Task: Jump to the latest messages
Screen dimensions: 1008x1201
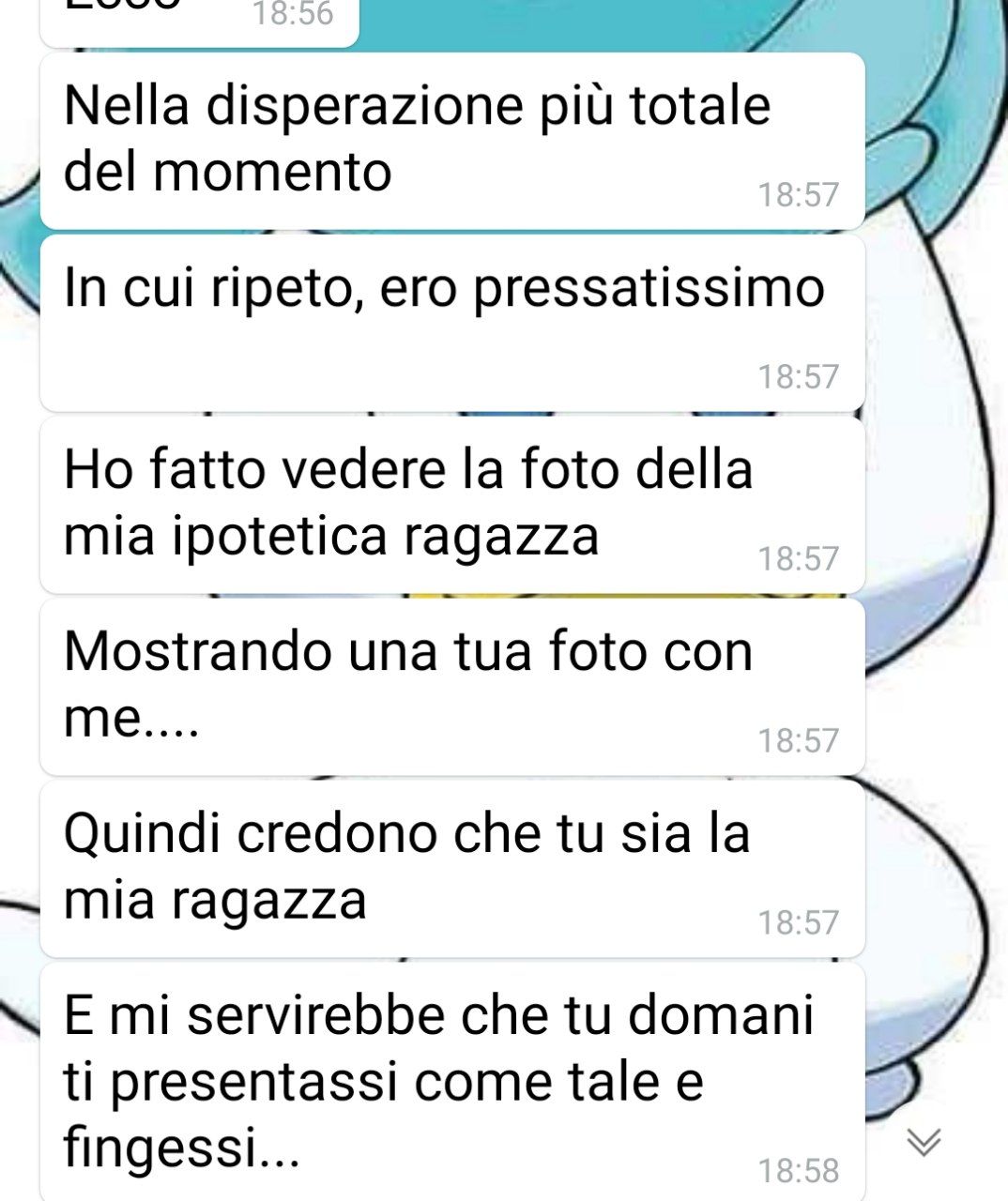Action: click(924, 1141)
